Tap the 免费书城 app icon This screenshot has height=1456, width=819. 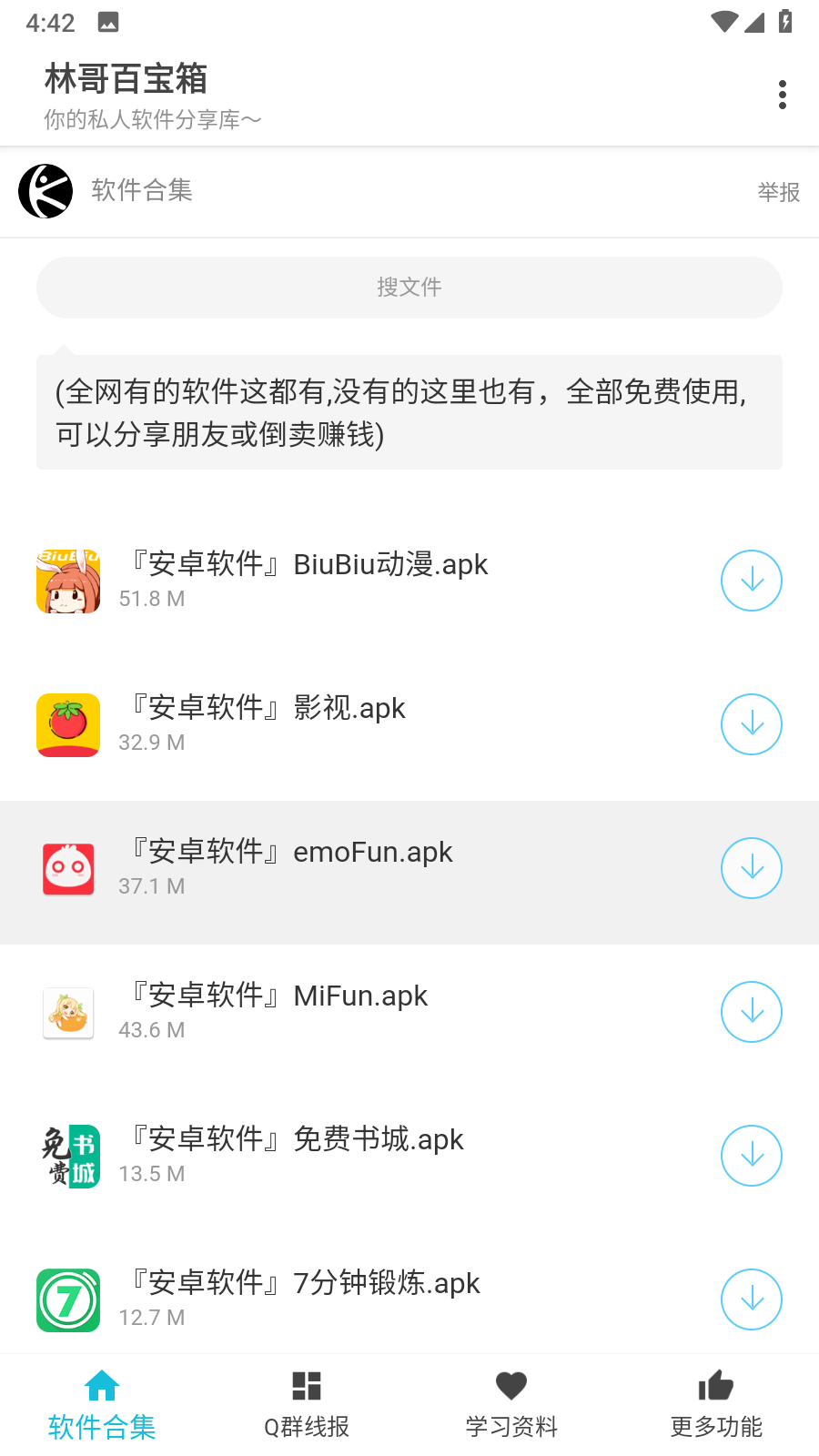[67, 1156]
